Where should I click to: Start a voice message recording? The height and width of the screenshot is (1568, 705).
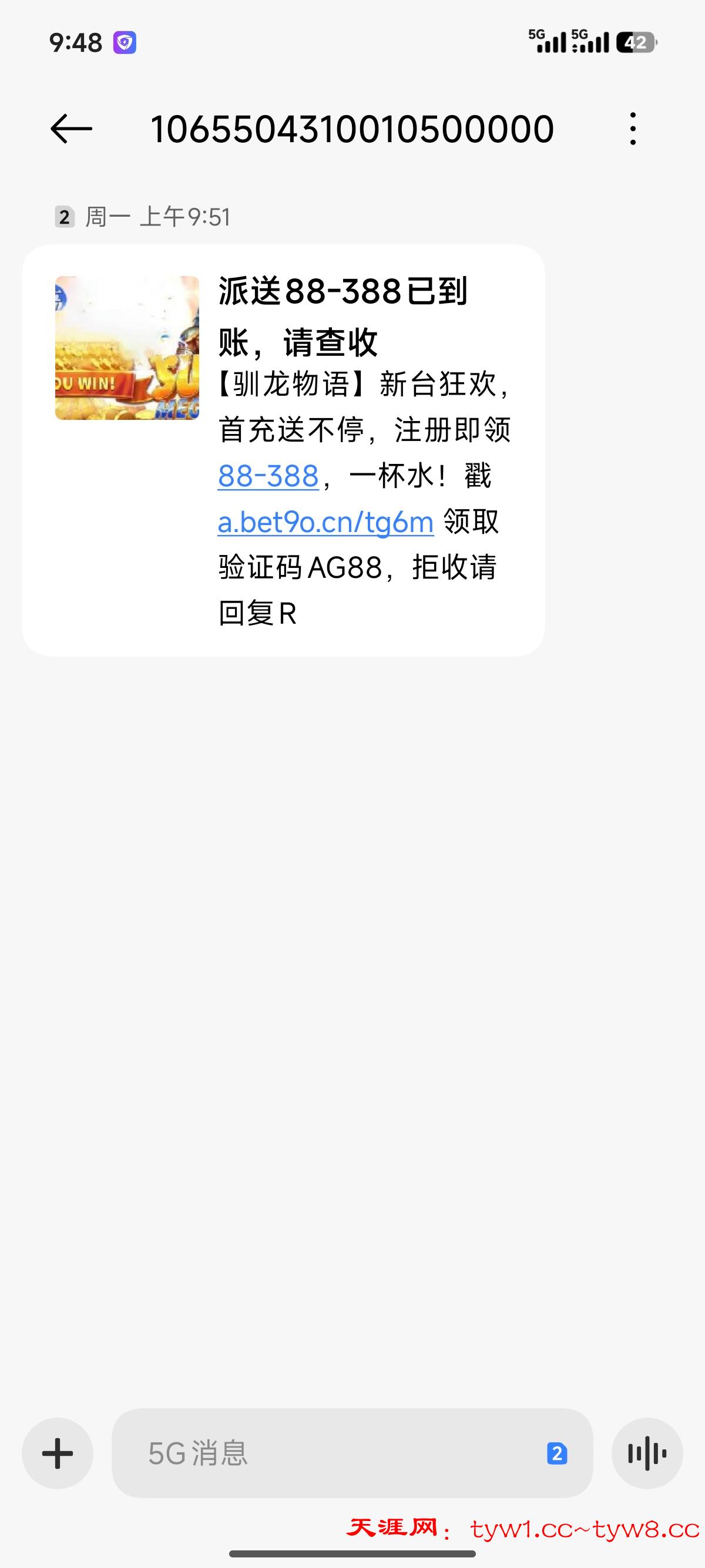pos(647,1453)
